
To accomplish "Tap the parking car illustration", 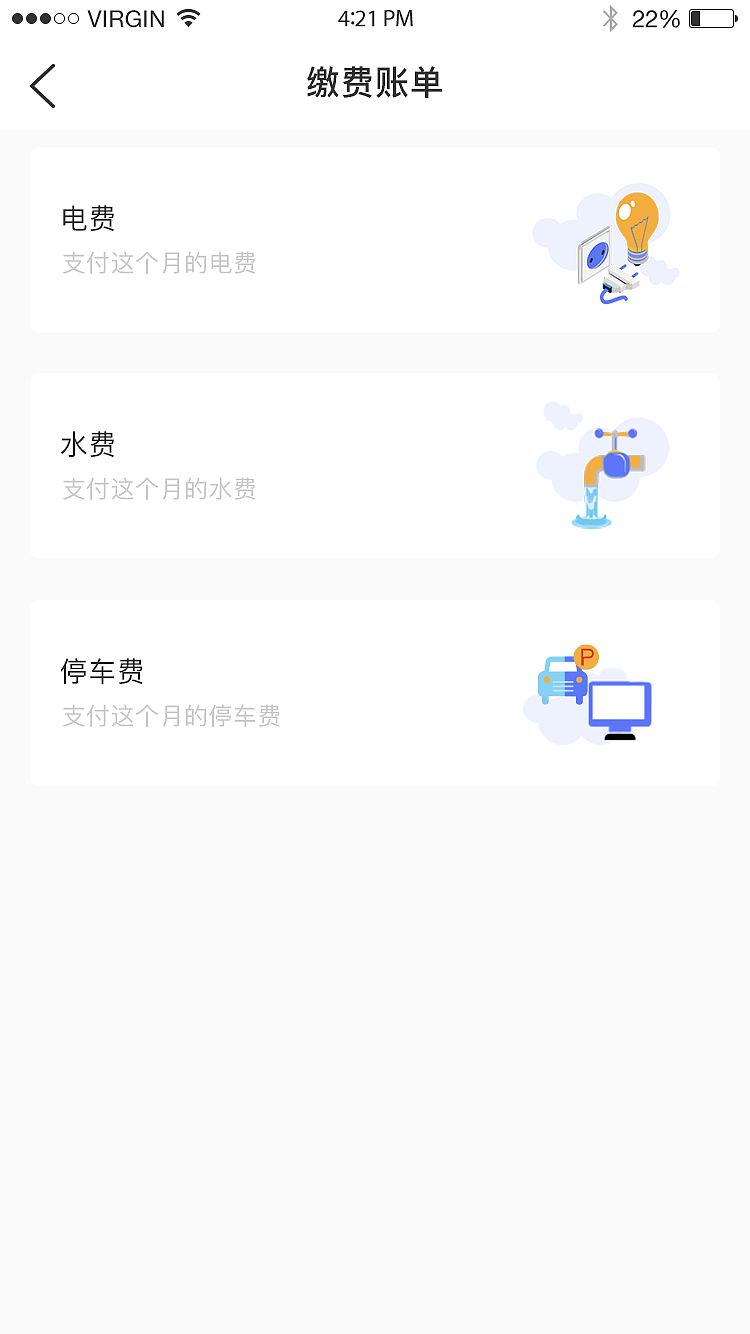I will click(562, 680).
